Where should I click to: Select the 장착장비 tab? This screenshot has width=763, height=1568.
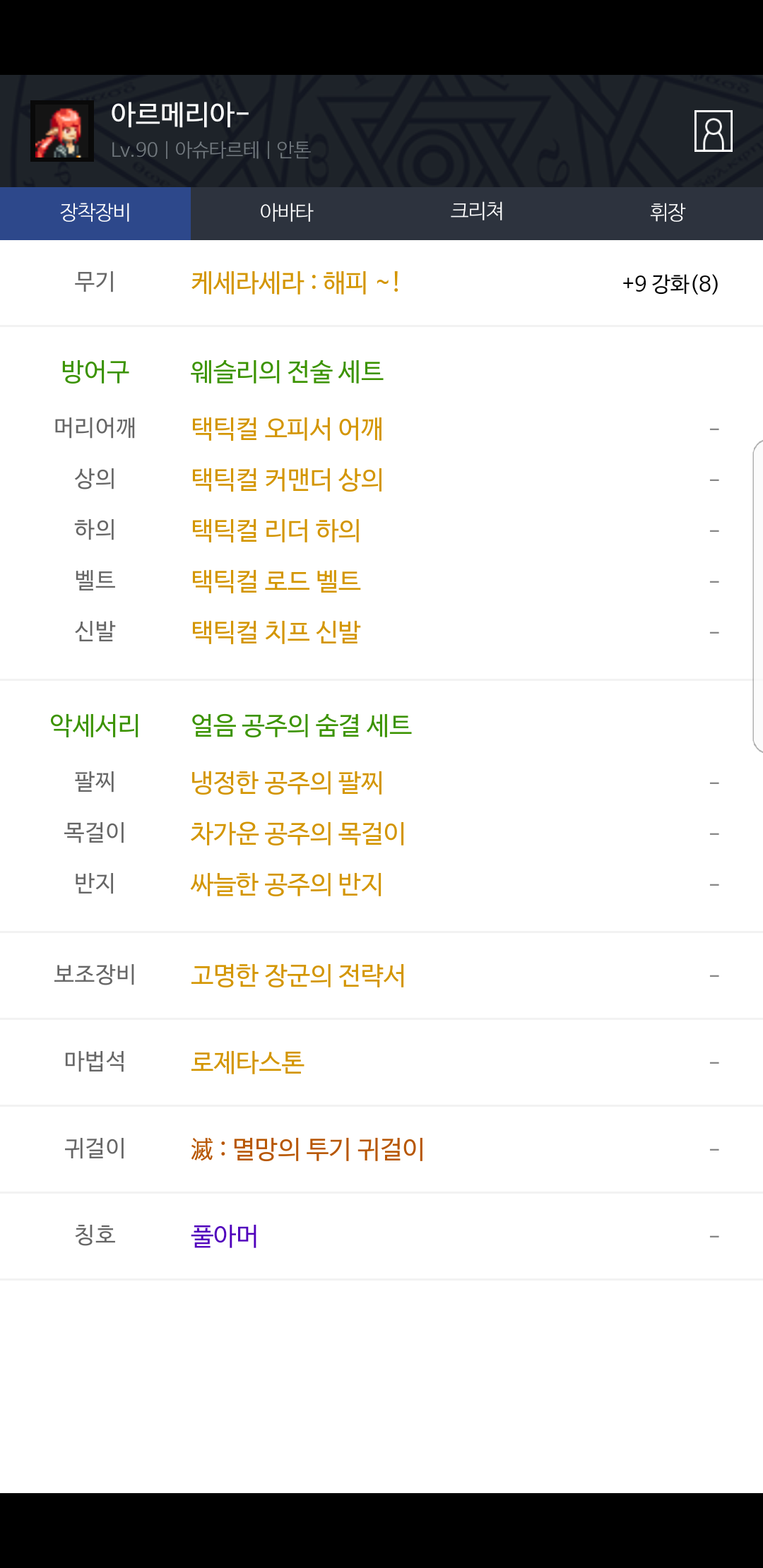(x=95, y=213)
